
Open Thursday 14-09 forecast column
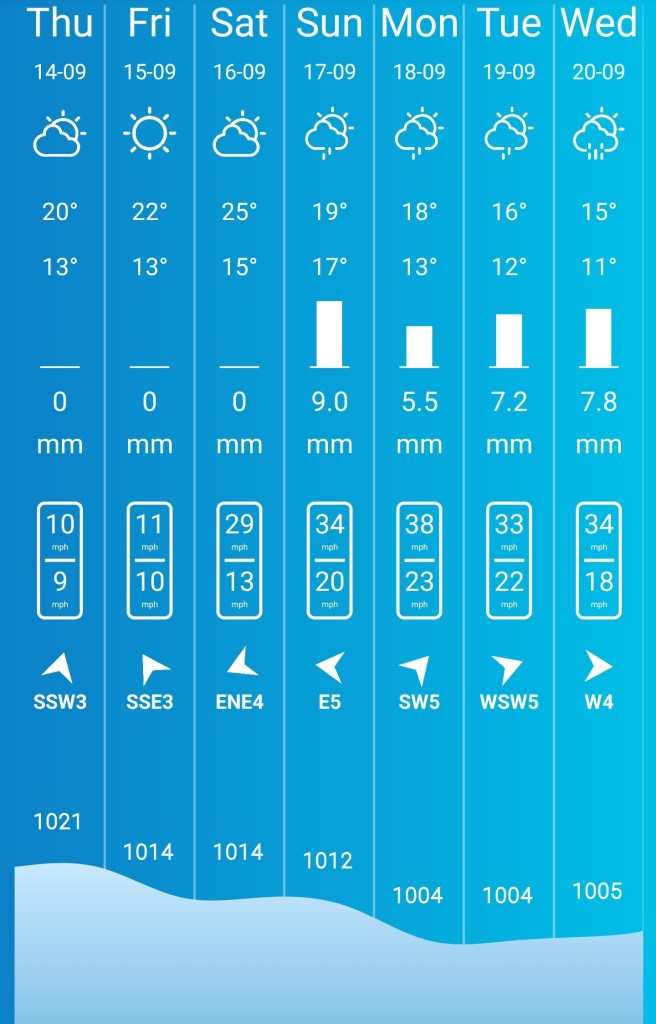[60, 400]
